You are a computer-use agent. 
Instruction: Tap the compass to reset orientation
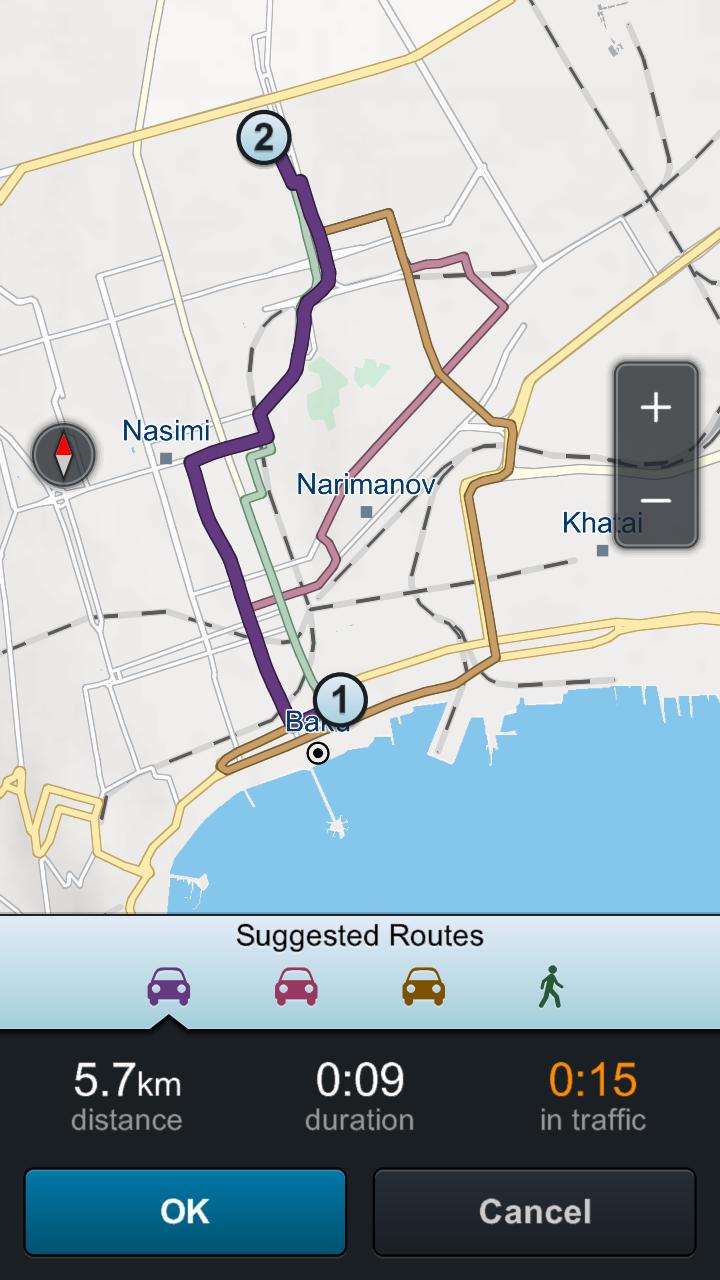(x=64, y=454)
